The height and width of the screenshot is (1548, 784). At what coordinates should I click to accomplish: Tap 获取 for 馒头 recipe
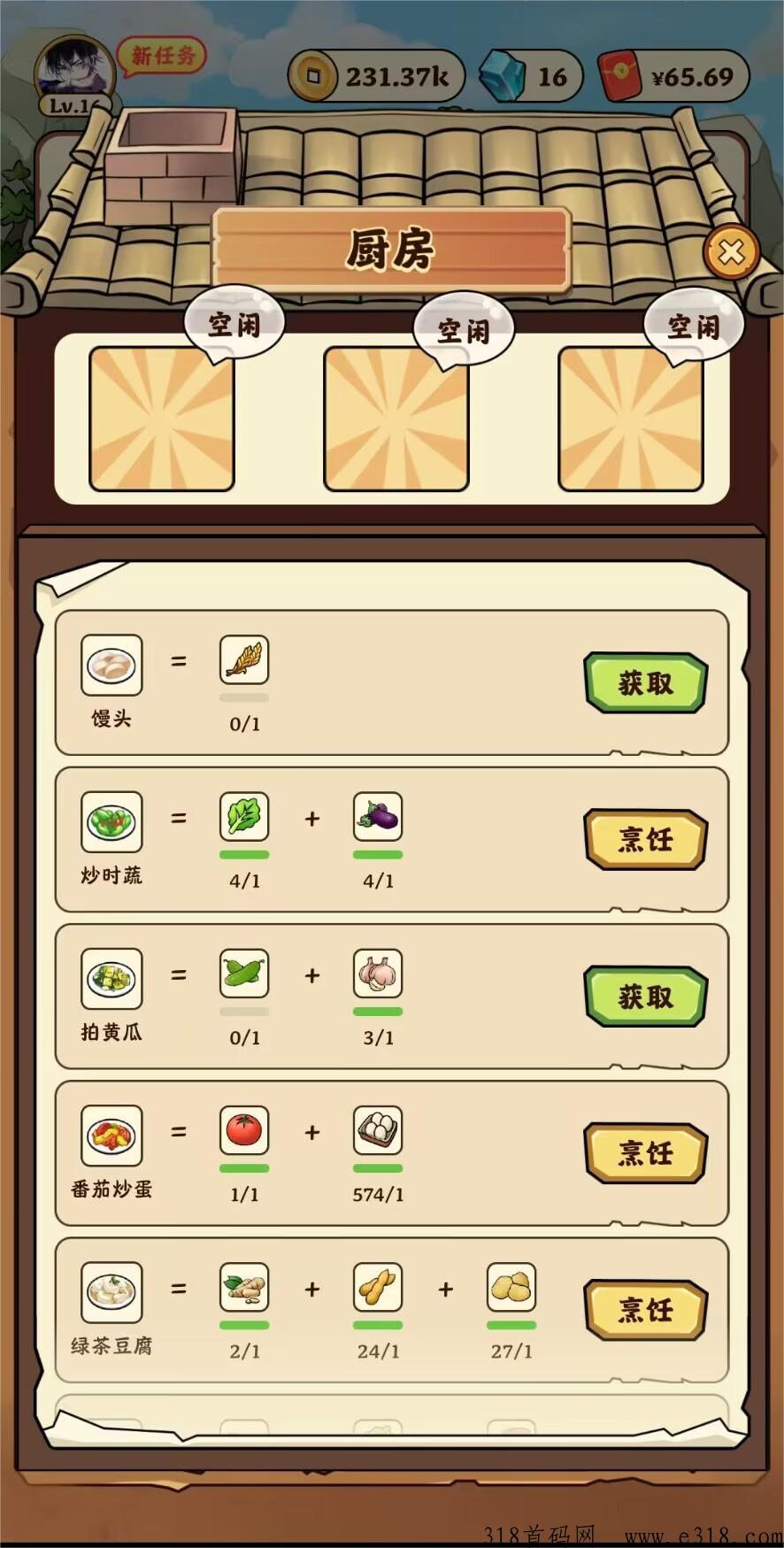[x=645, y=683]
